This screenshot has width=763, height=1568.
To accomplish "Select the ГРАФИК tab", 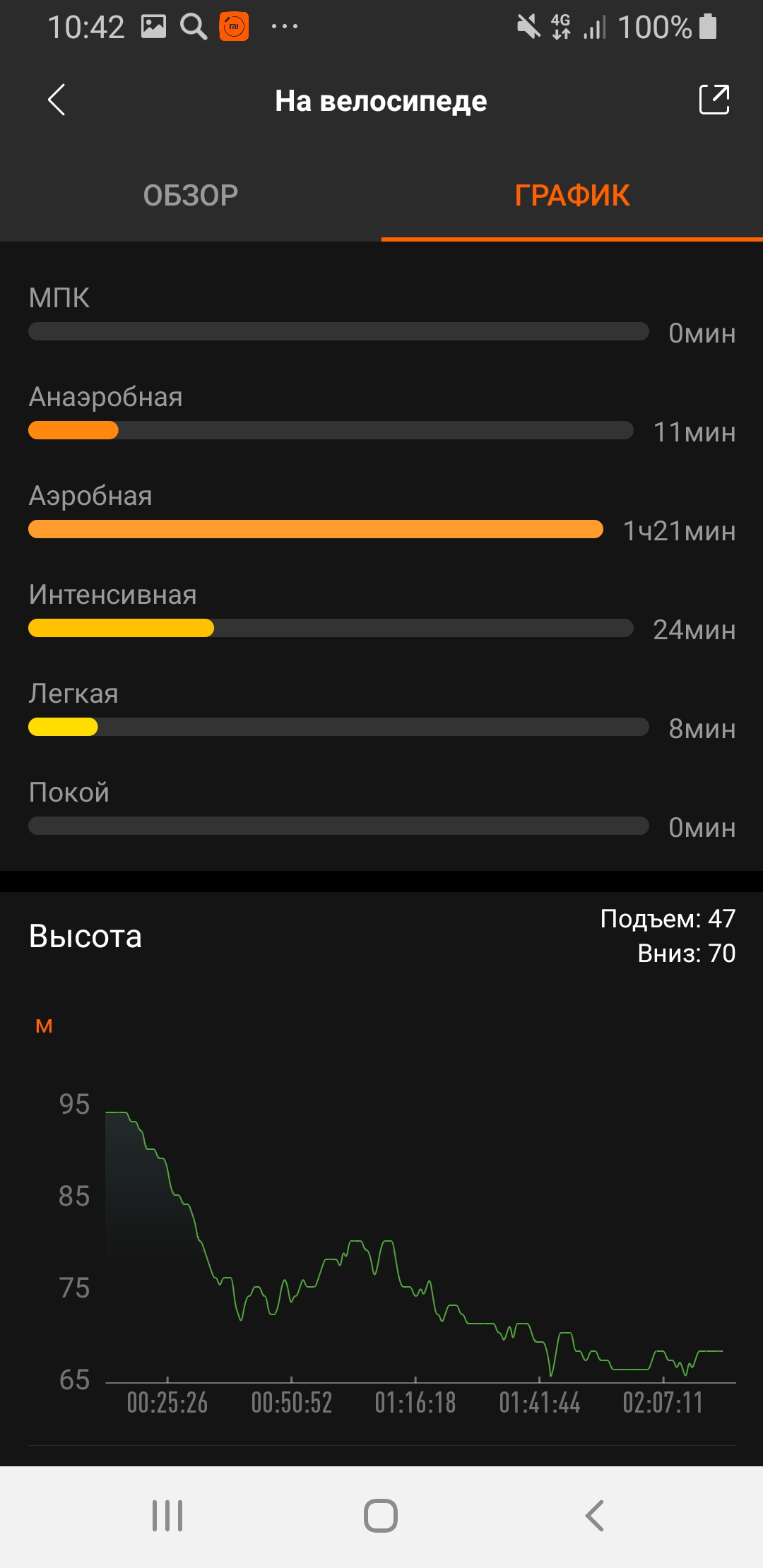I will [x=572, y=196].
